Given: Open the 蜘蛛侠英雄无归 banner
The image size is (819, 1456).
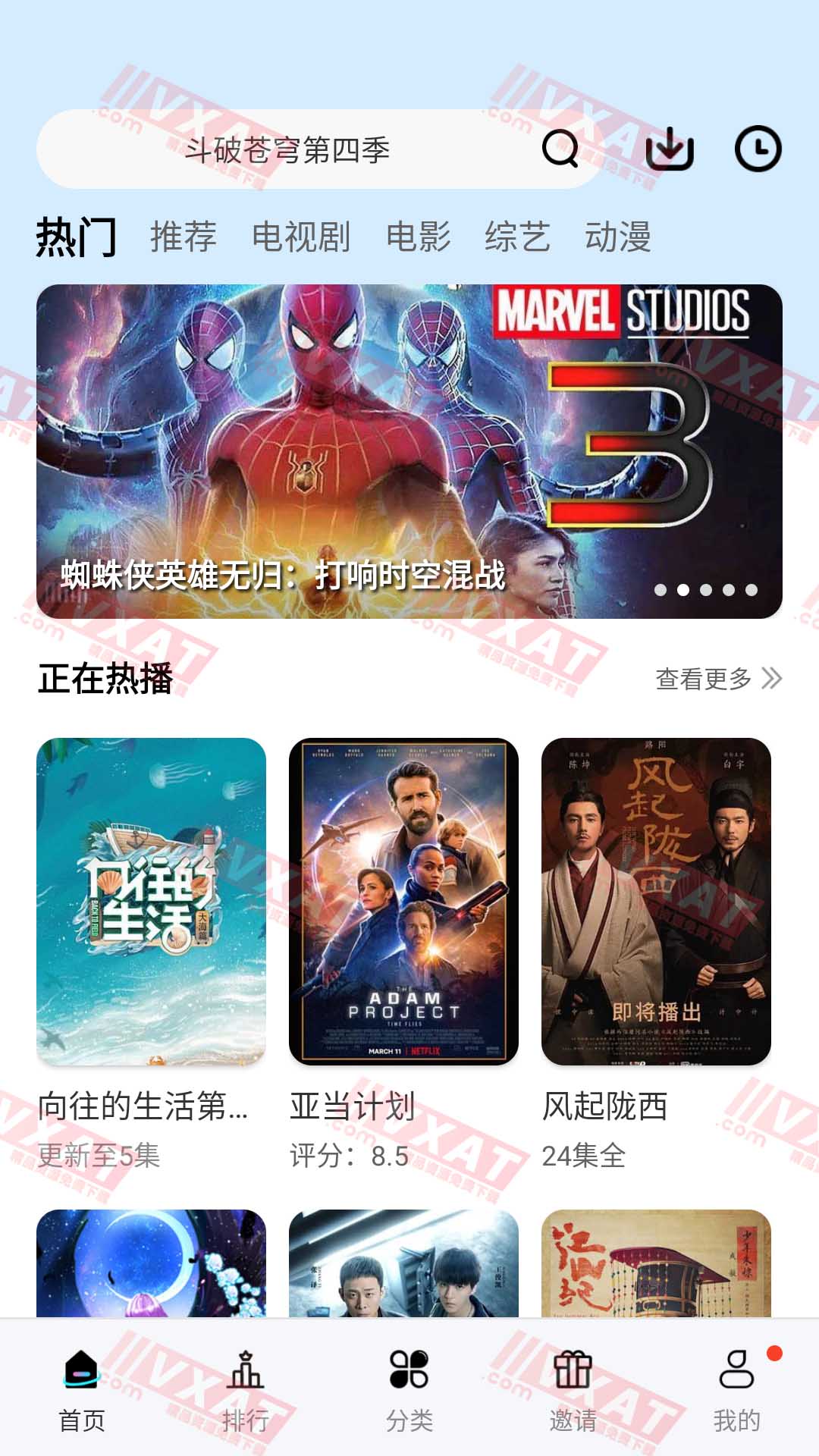Looking at the screenshot, I should (409, 451).
